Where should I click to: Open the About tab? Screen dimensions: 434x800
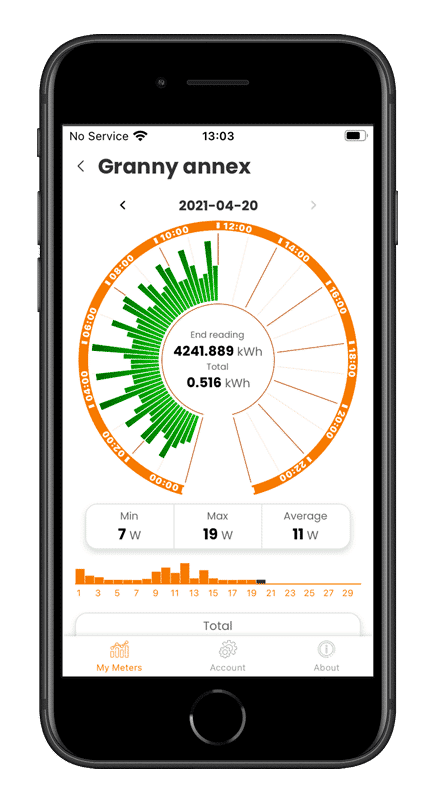click(326, 656)
